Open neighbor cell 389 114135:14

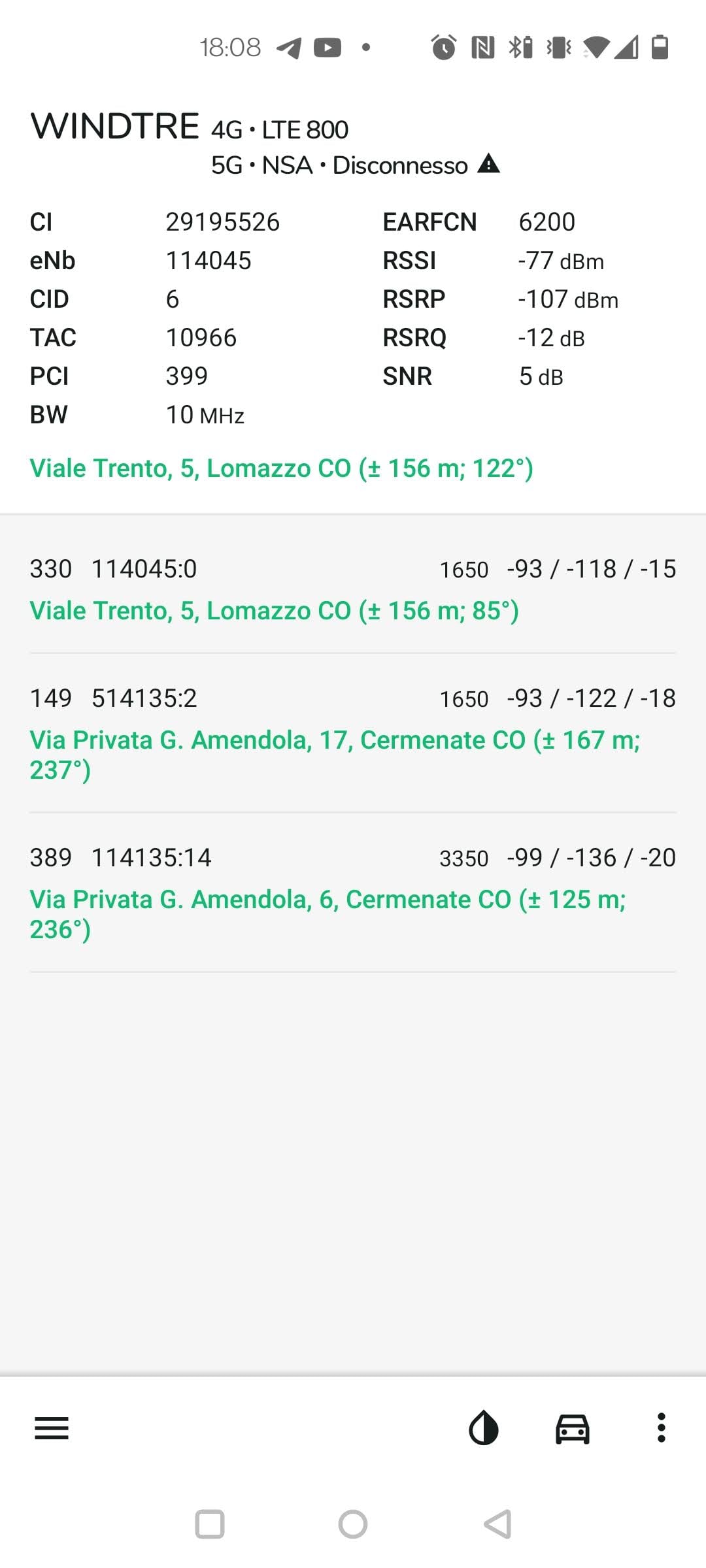[x=353, y=893]
